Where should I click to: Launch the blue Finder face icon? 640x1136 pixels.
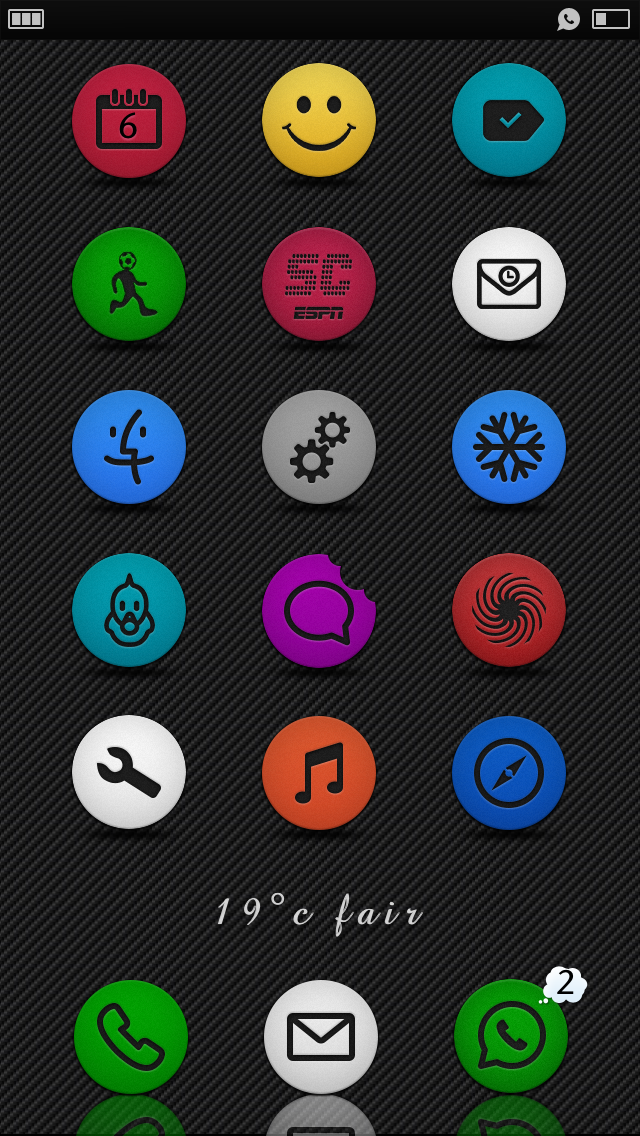click(x=129, y=447)
